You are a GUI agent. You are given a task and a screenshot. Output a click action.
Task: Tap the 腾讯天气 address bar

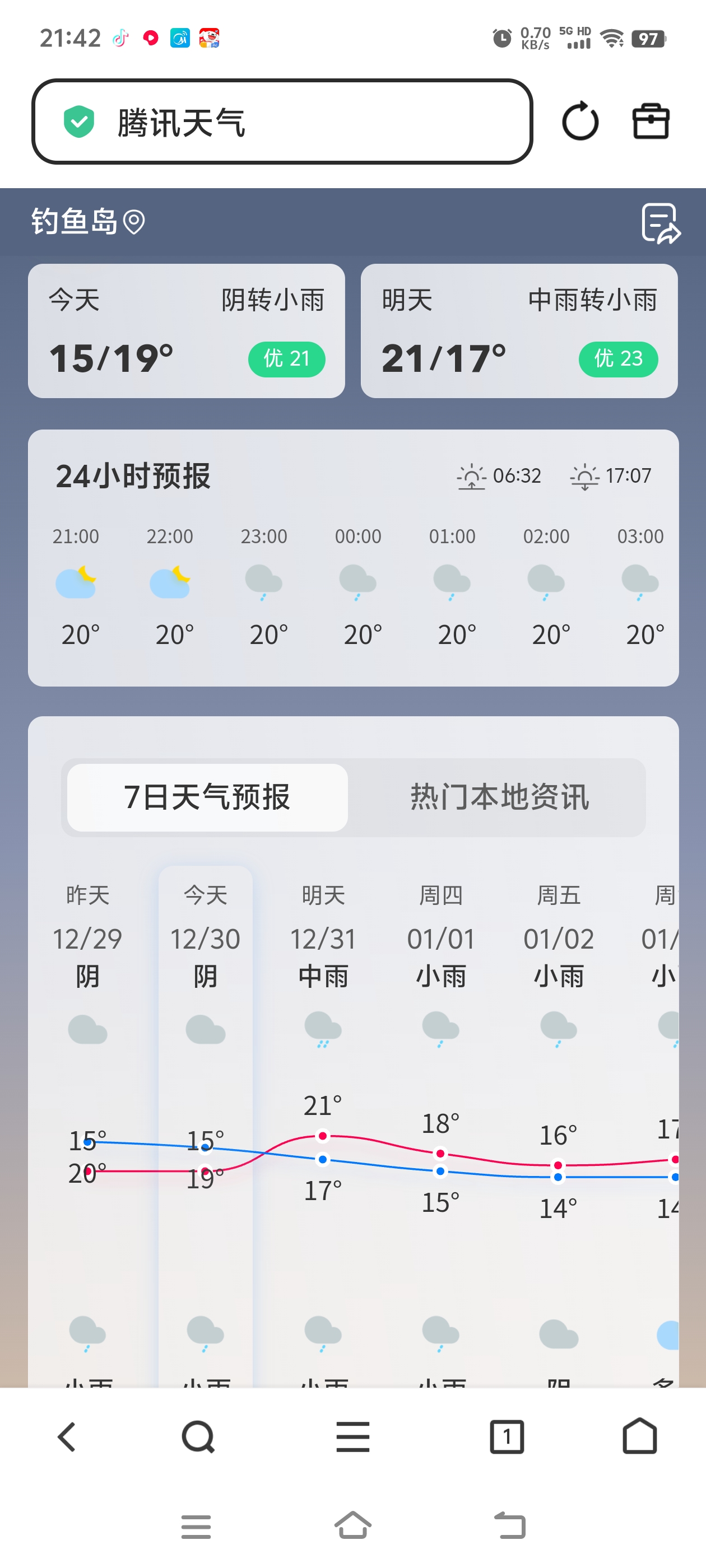(282, 122)
